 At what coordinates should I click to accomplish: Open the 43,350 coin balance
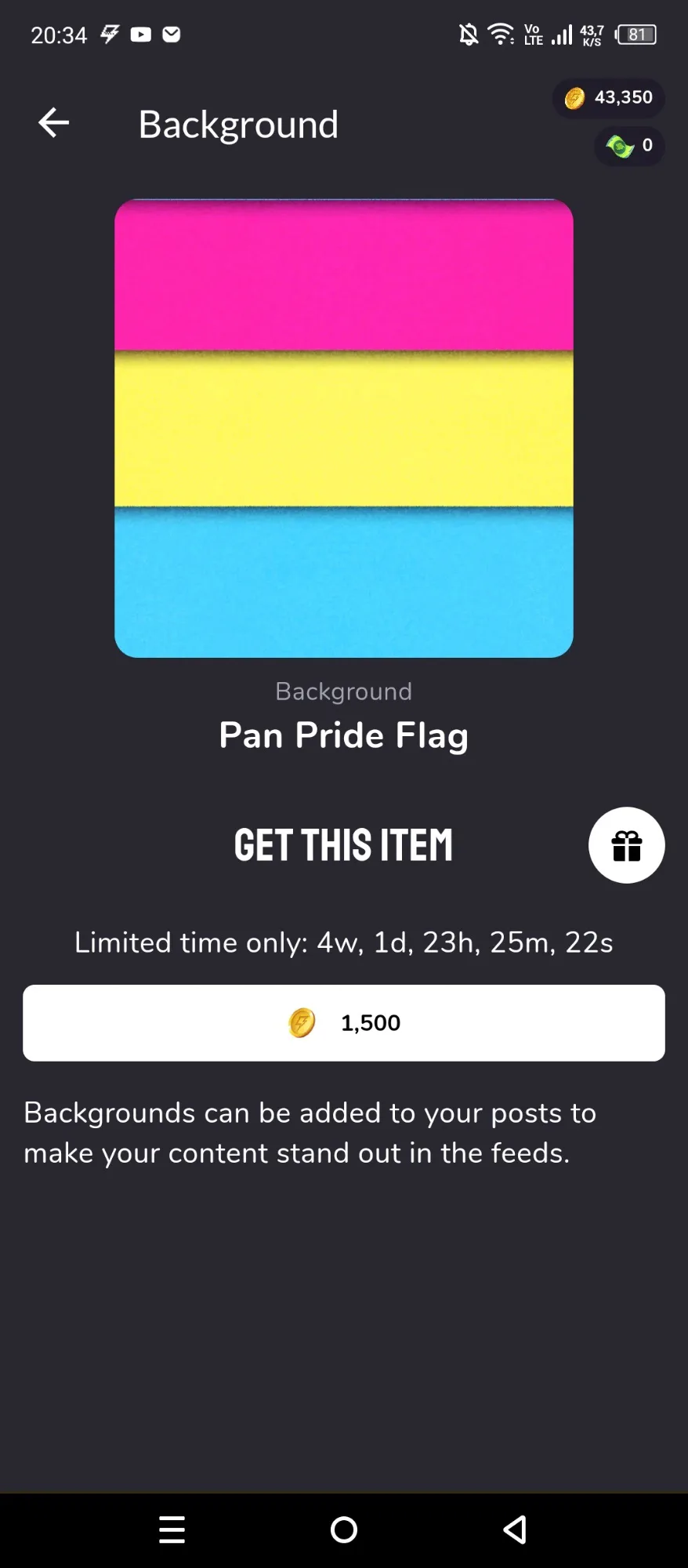609,98
